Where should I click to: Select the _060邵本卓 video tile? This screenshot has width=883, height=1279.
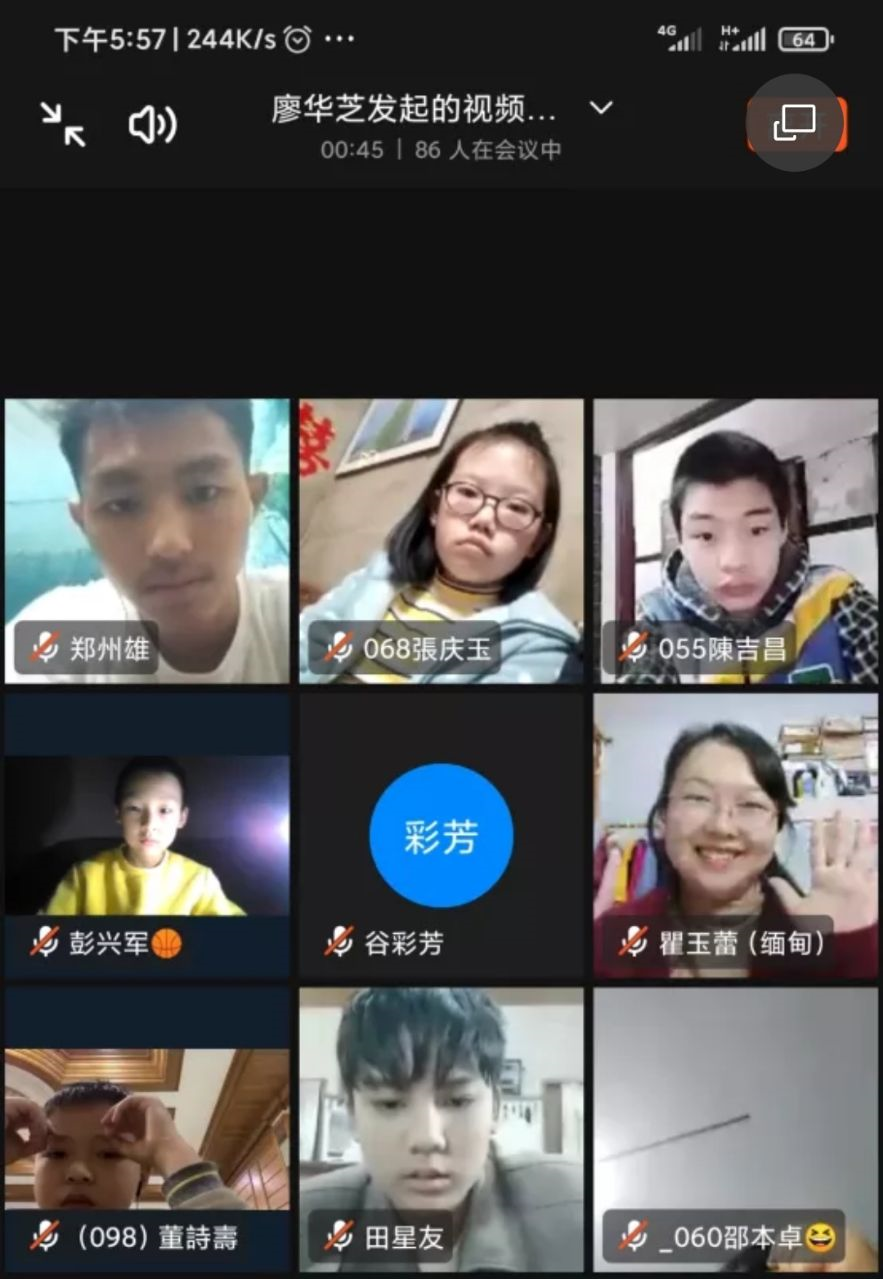[x=735, y=1130]
